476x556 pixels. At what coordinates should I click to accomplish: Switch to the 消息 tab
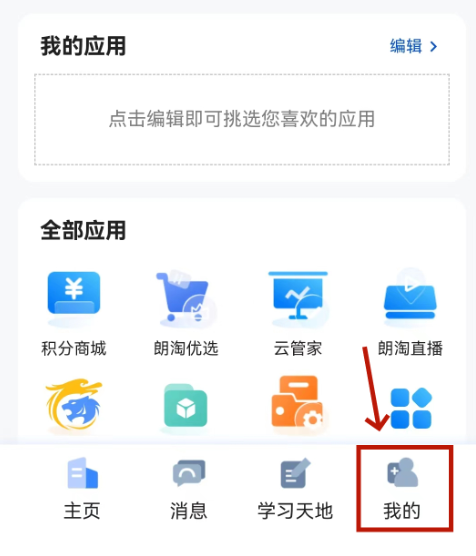pyautogui.click(x=189, y=489)
